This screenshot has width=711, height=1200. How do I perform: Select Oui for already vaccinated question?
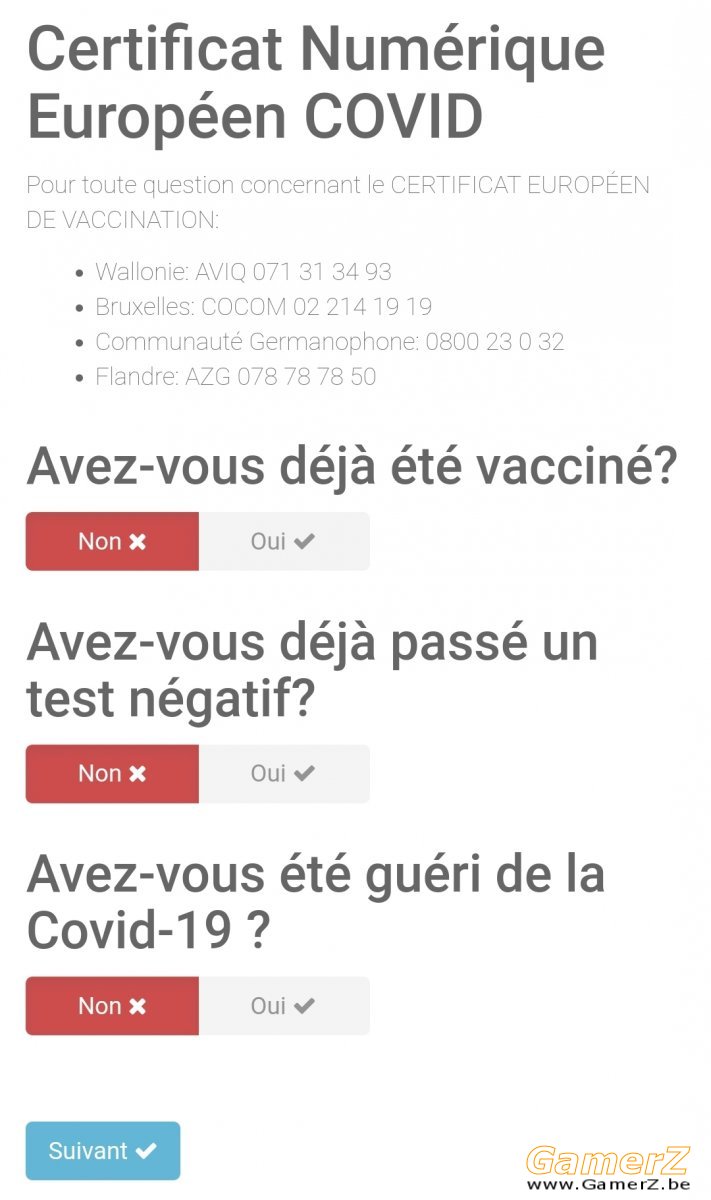click(x=284, y=541)
